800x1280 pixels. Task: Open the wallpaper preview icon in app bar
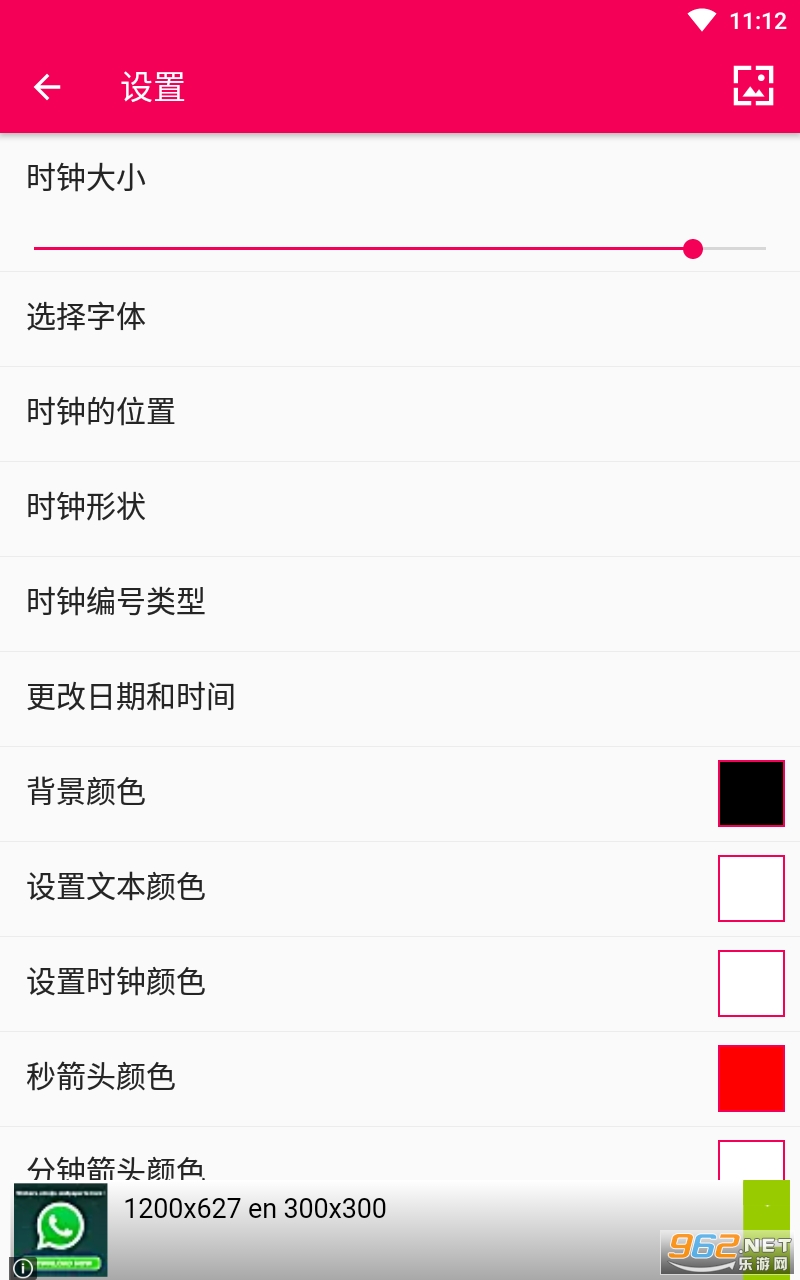pos(753,87)
